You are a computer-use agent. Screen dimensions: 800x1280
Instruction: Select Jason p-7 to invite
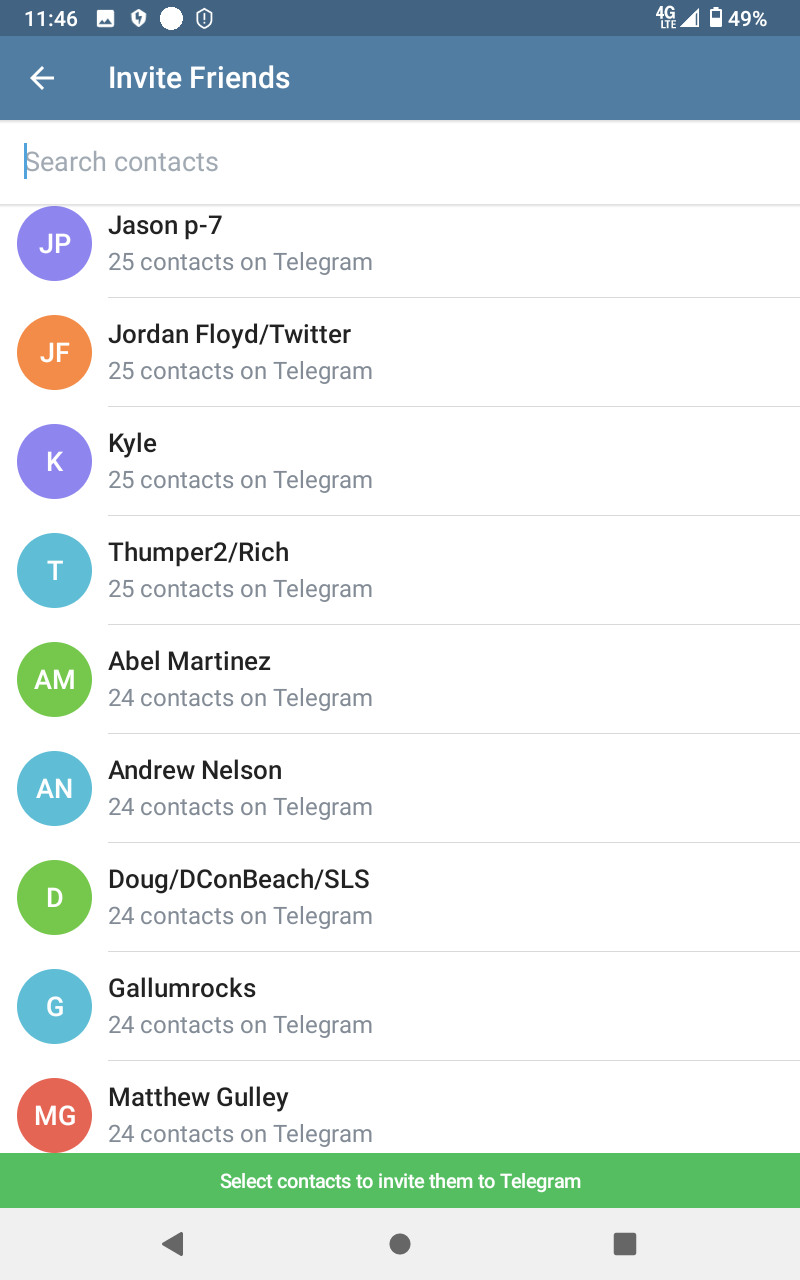(400, 243)
